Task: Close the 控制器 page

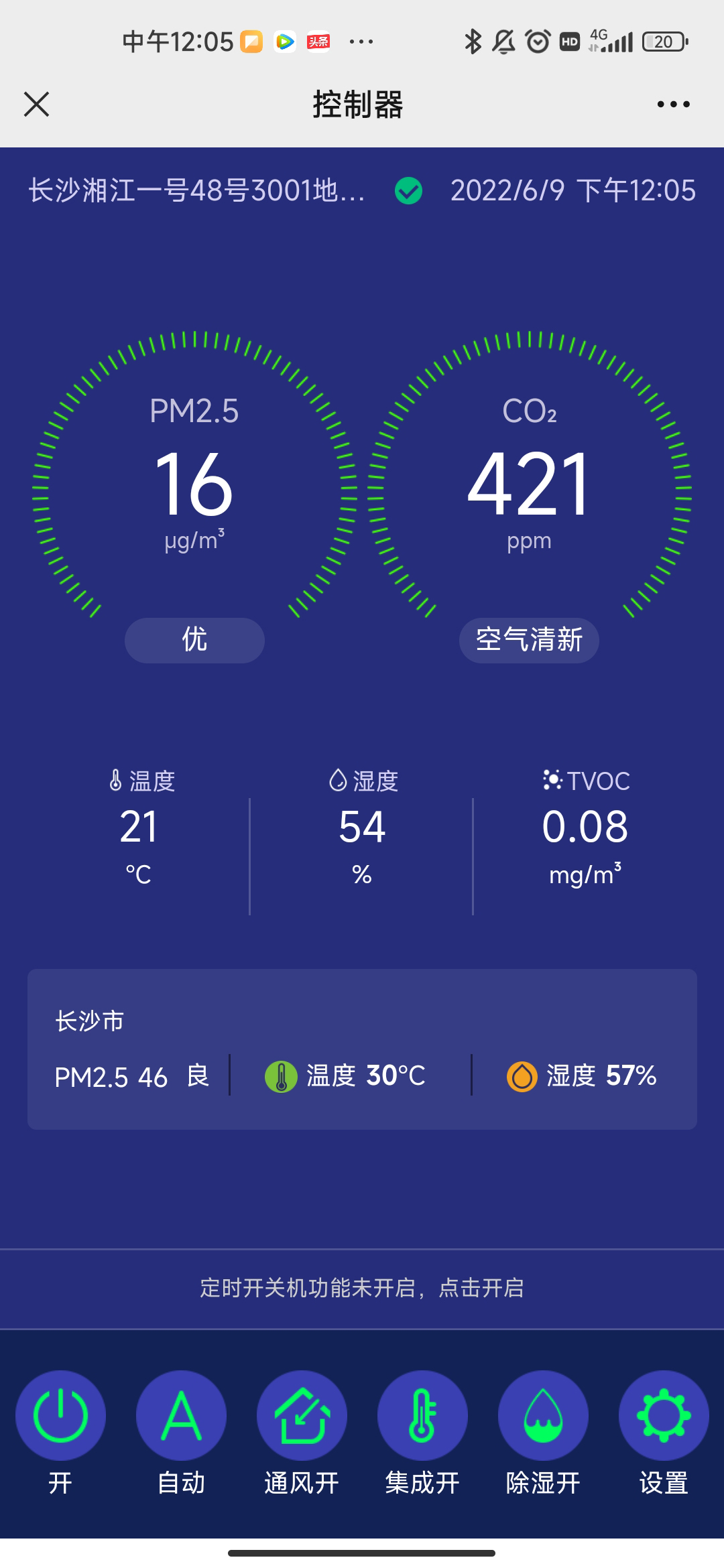Action: point(37,105)
